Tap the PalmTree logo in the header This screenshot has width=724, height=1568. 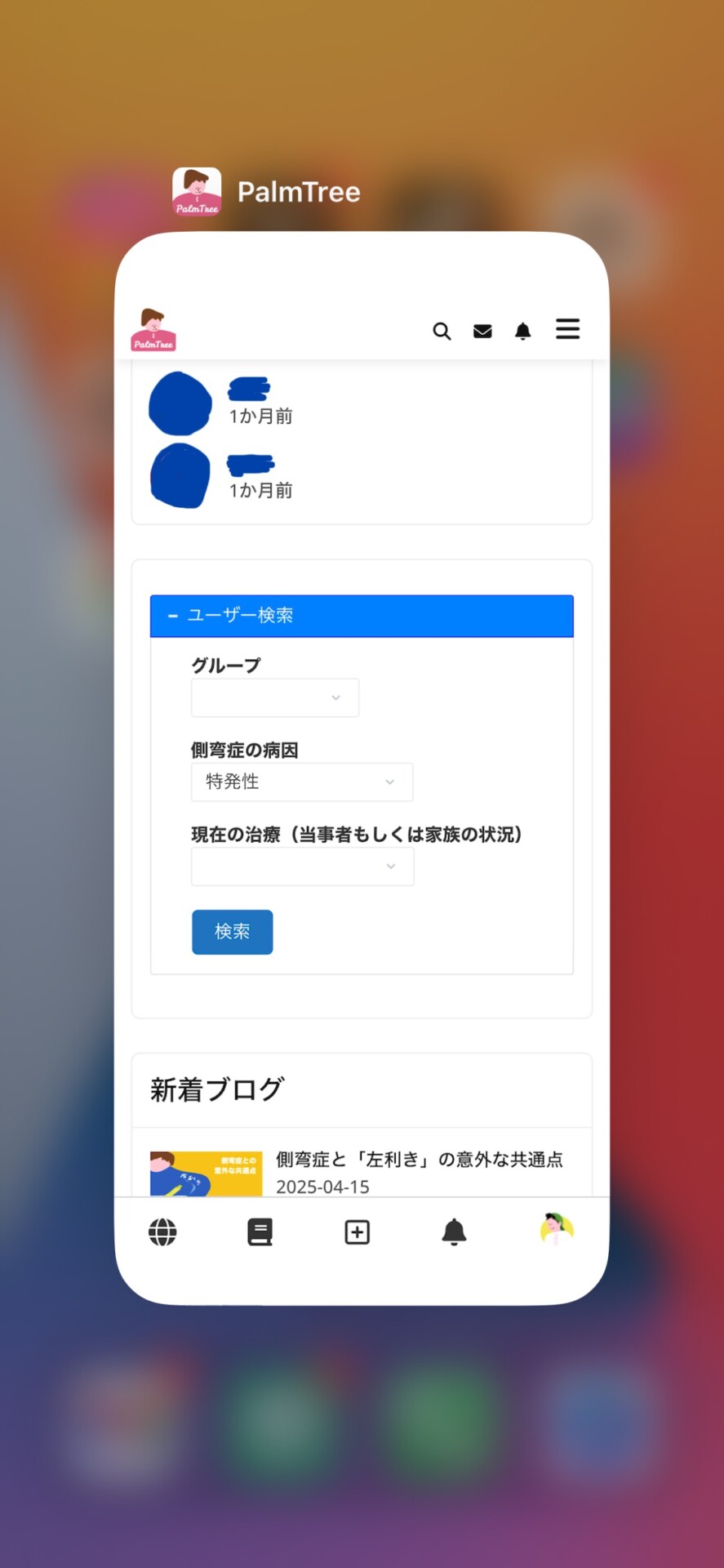click(153, 331)
